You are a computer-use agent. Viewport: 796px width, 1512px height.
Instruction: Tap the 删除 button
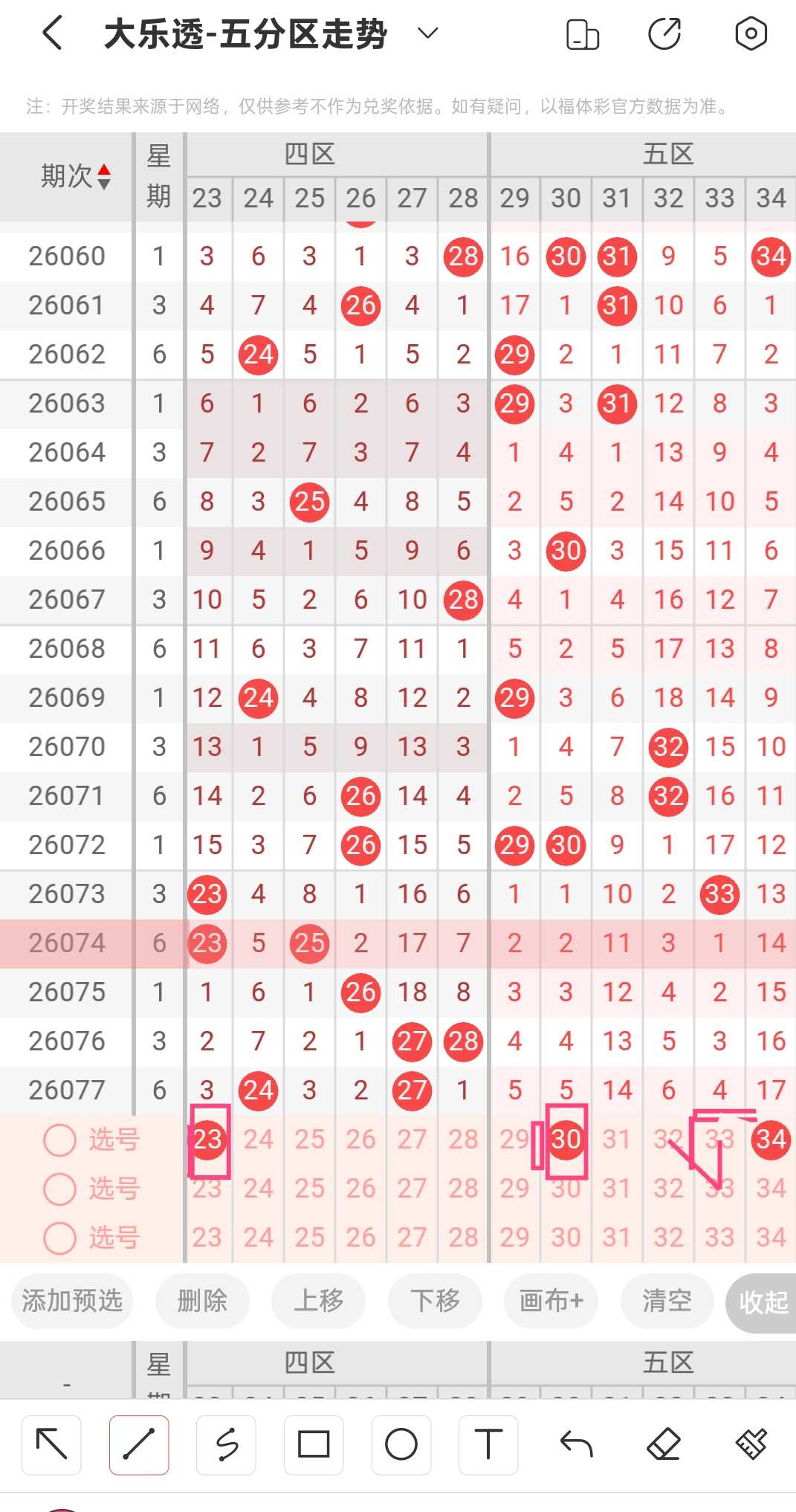coord(202,1301)
